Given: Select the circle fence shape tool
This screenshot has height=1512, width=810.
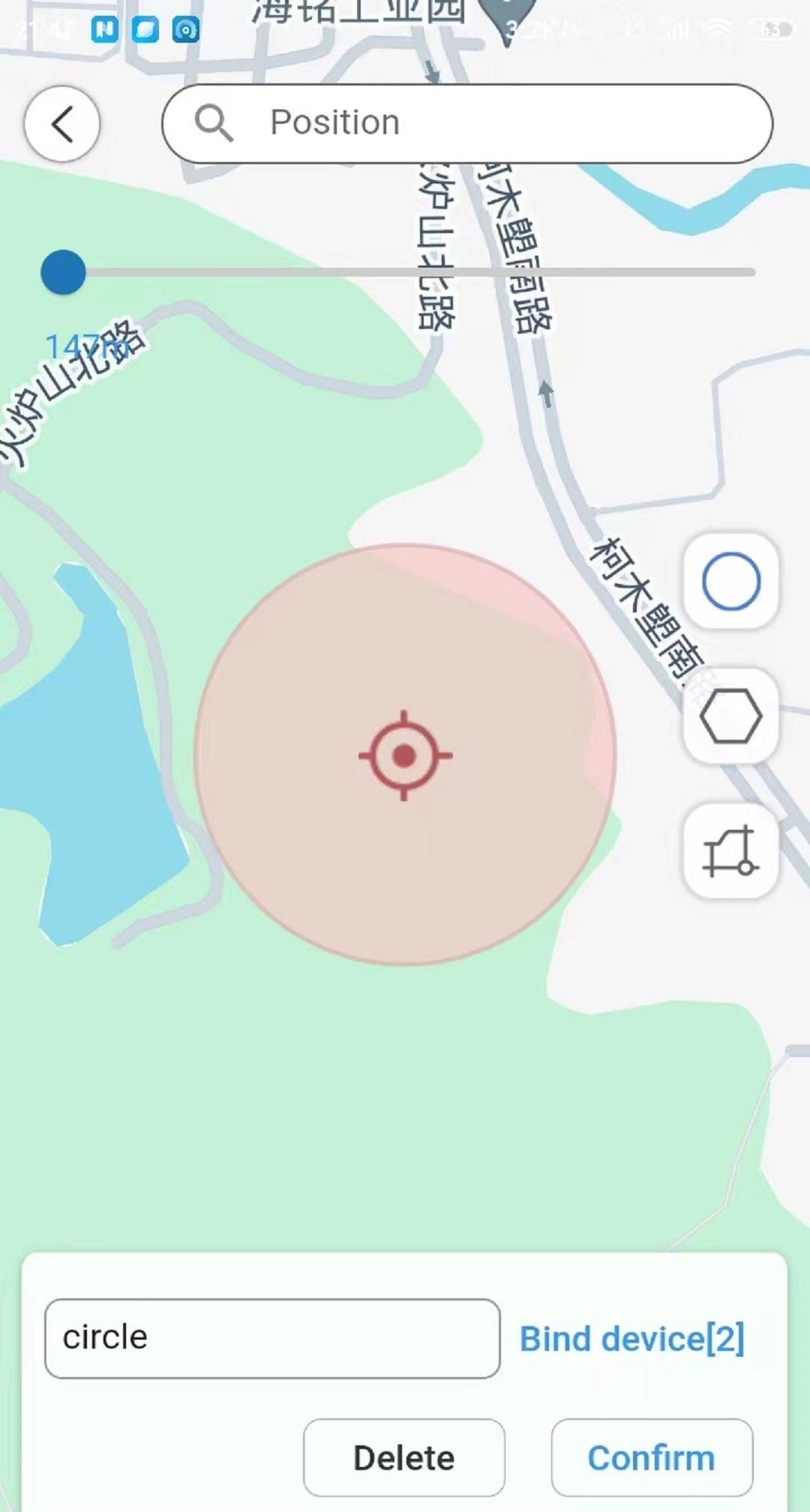Looking at the screenshot, I should coord(731,581).
